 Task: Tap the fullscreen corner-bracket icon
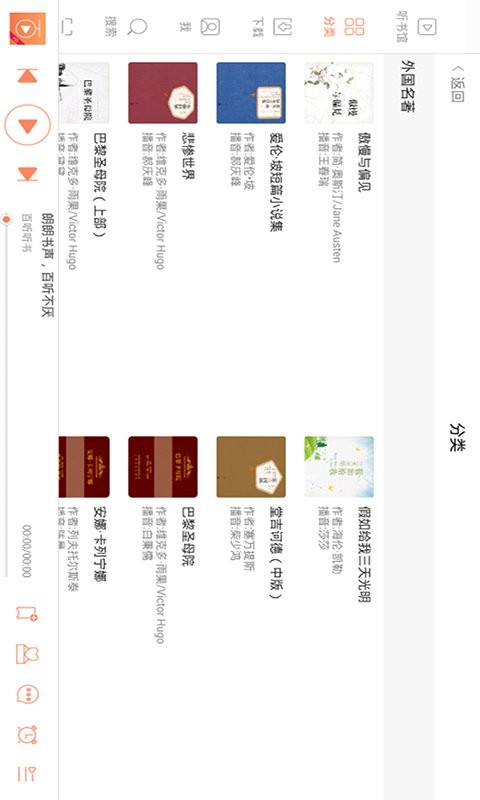coord(67,27)
